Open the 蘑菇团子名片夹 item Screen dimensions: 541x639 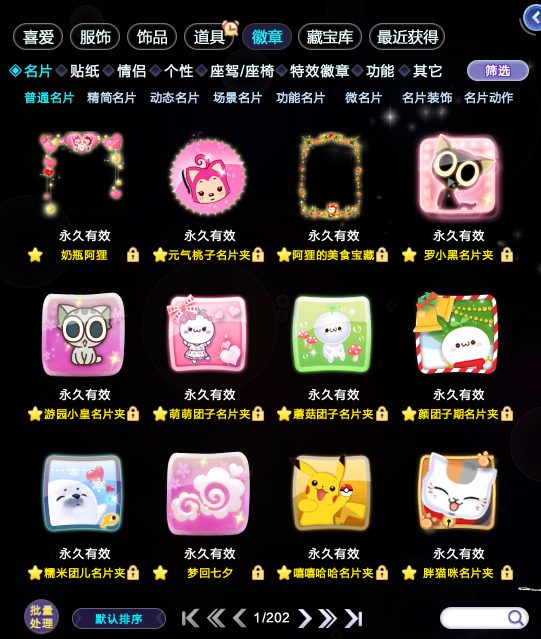click(x=332, y=334)
